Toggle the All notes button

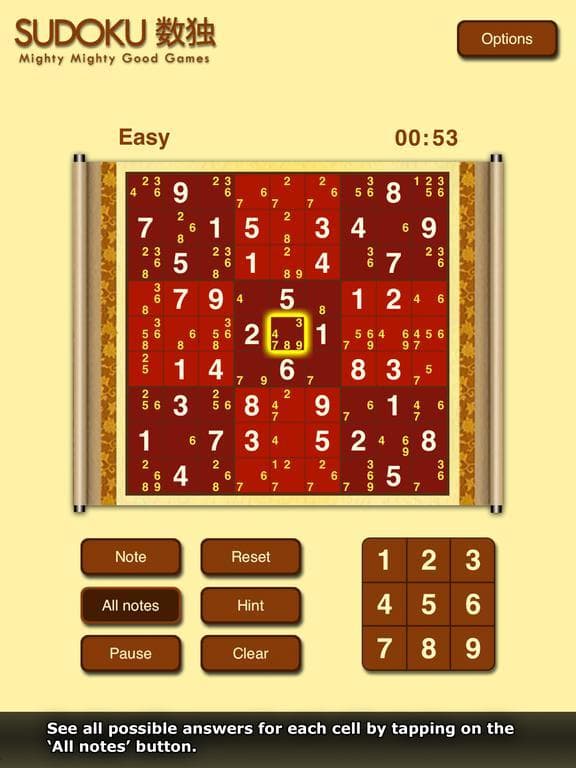click(x=131, y=605)
